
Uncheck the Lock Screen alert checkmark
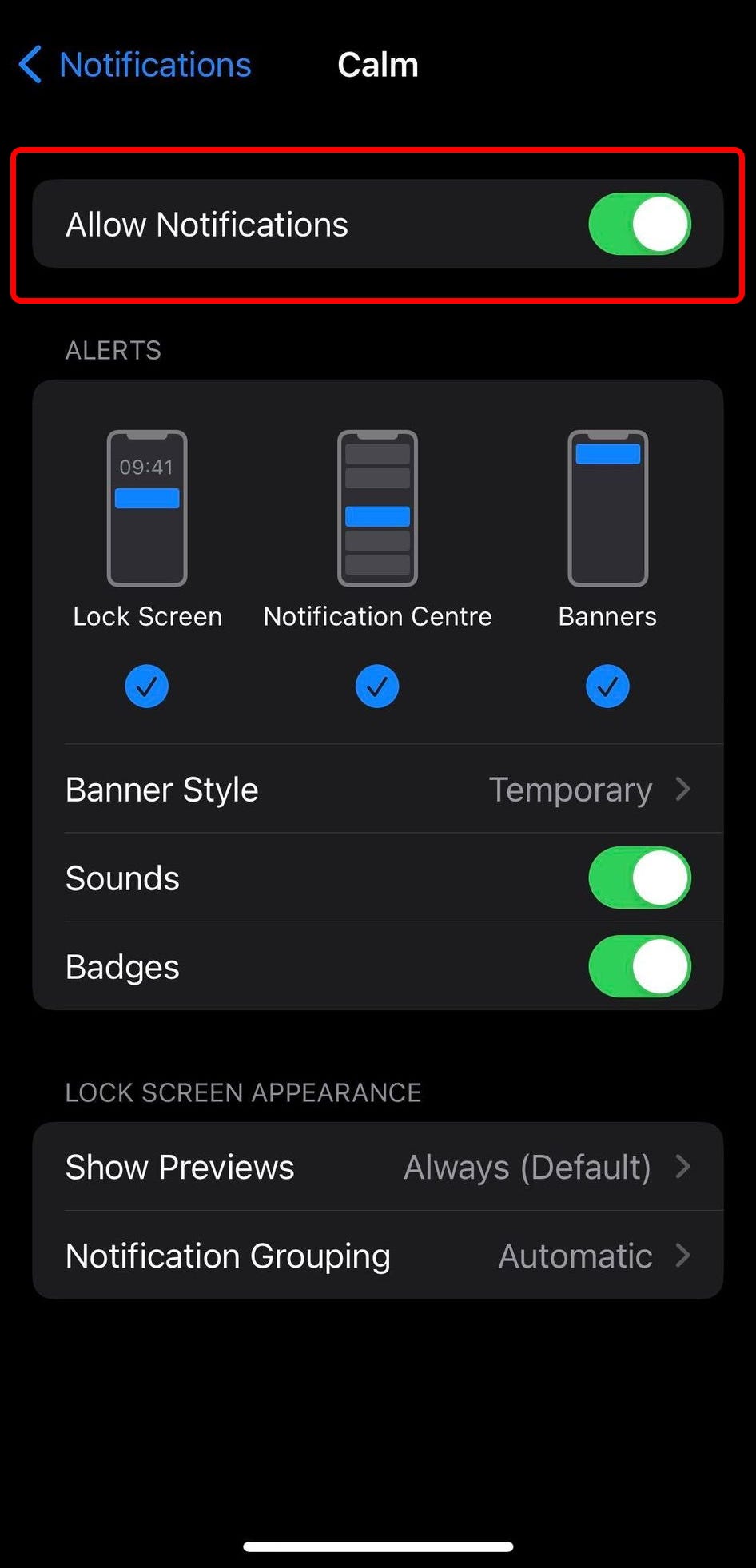coord(147,686)
